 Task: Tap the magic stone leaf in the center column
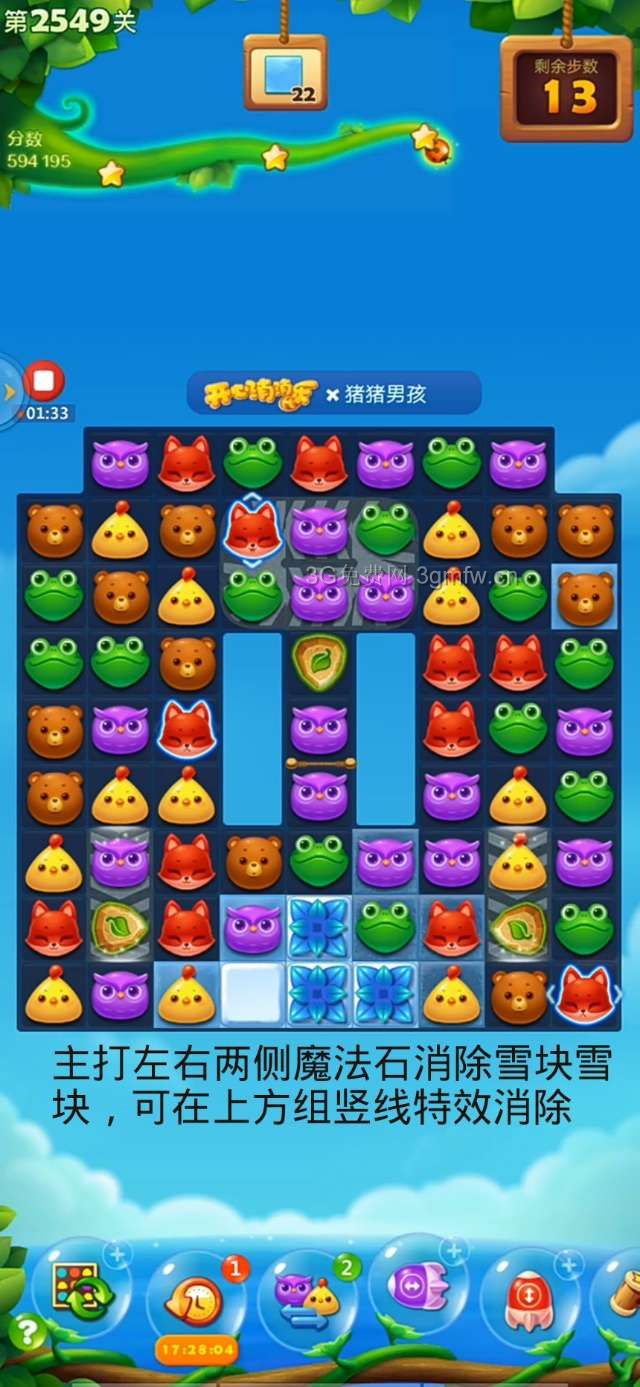click(318, 663)
